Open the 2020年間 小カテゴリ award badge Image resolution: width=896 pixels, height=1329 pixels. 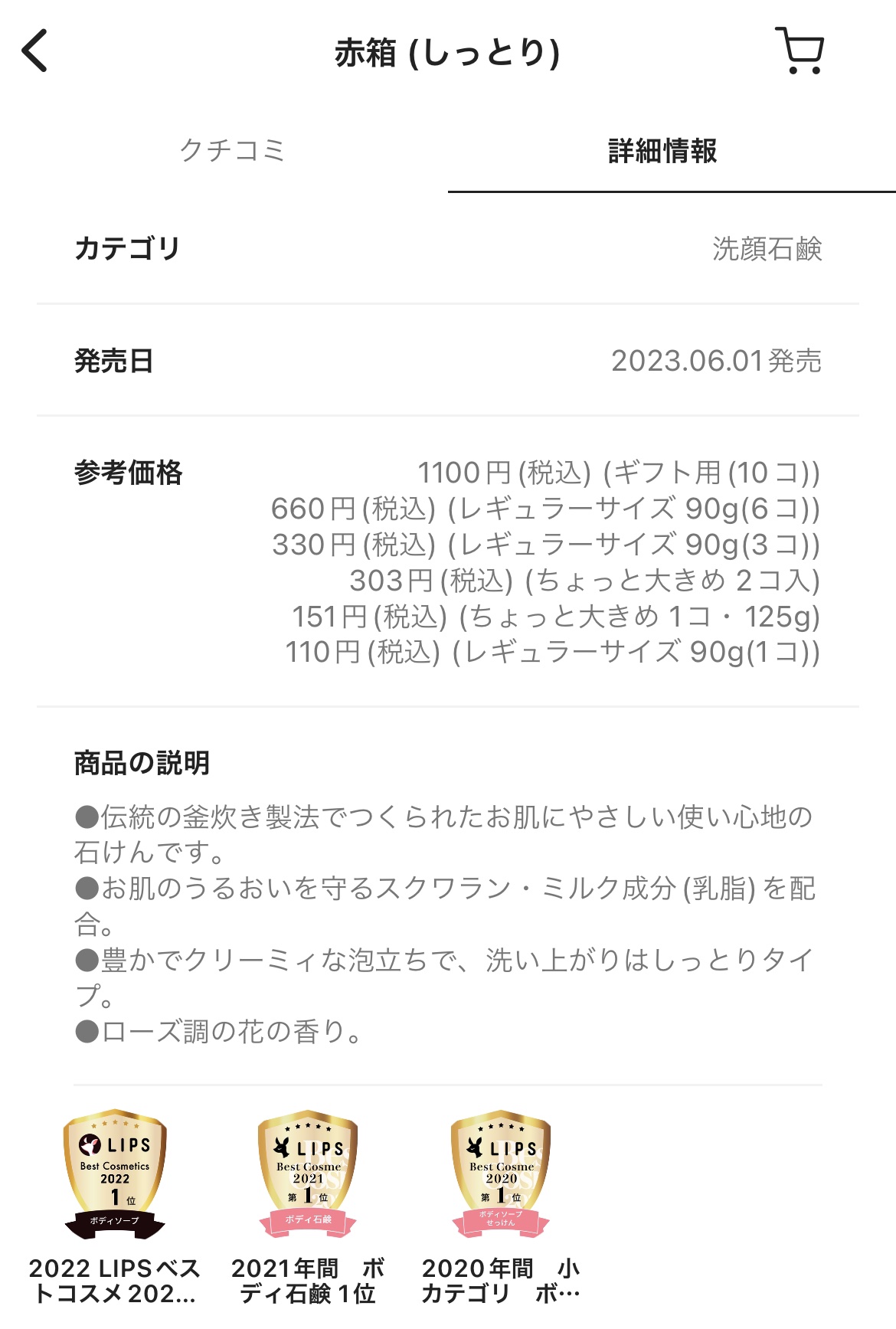click(x=501, y=1176)
